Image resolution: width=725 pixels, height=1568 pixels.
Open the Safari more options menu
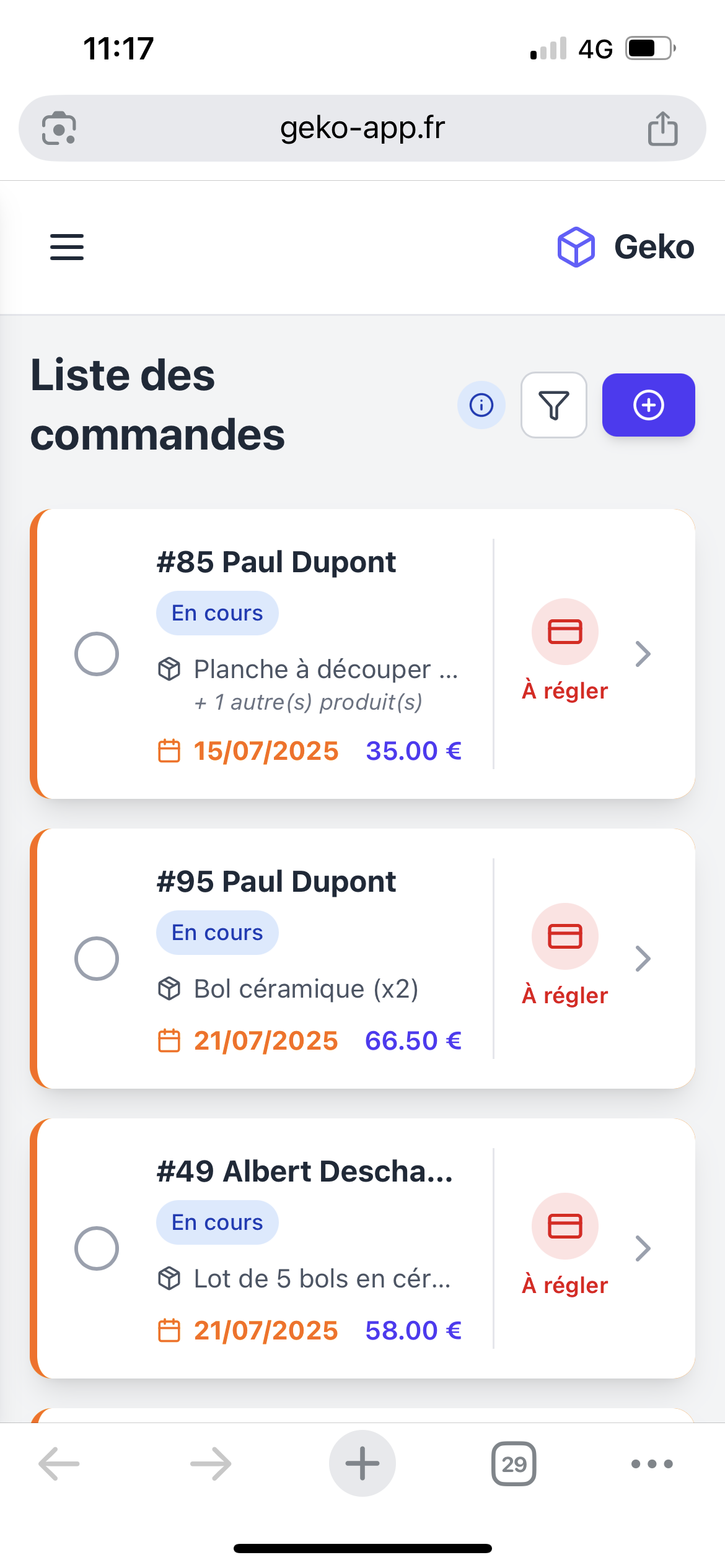pos(649,1464)
